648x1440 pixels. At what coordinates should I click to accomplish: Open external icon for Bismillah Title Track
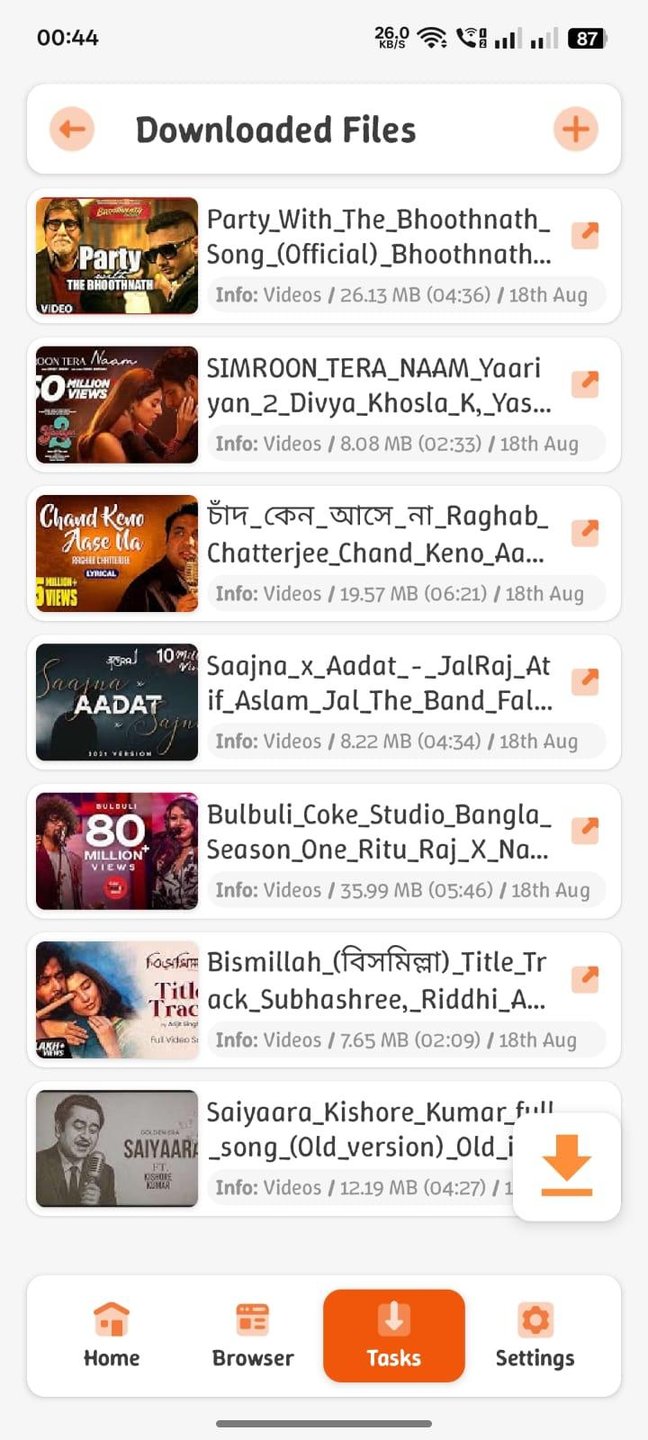coord(585,979)
